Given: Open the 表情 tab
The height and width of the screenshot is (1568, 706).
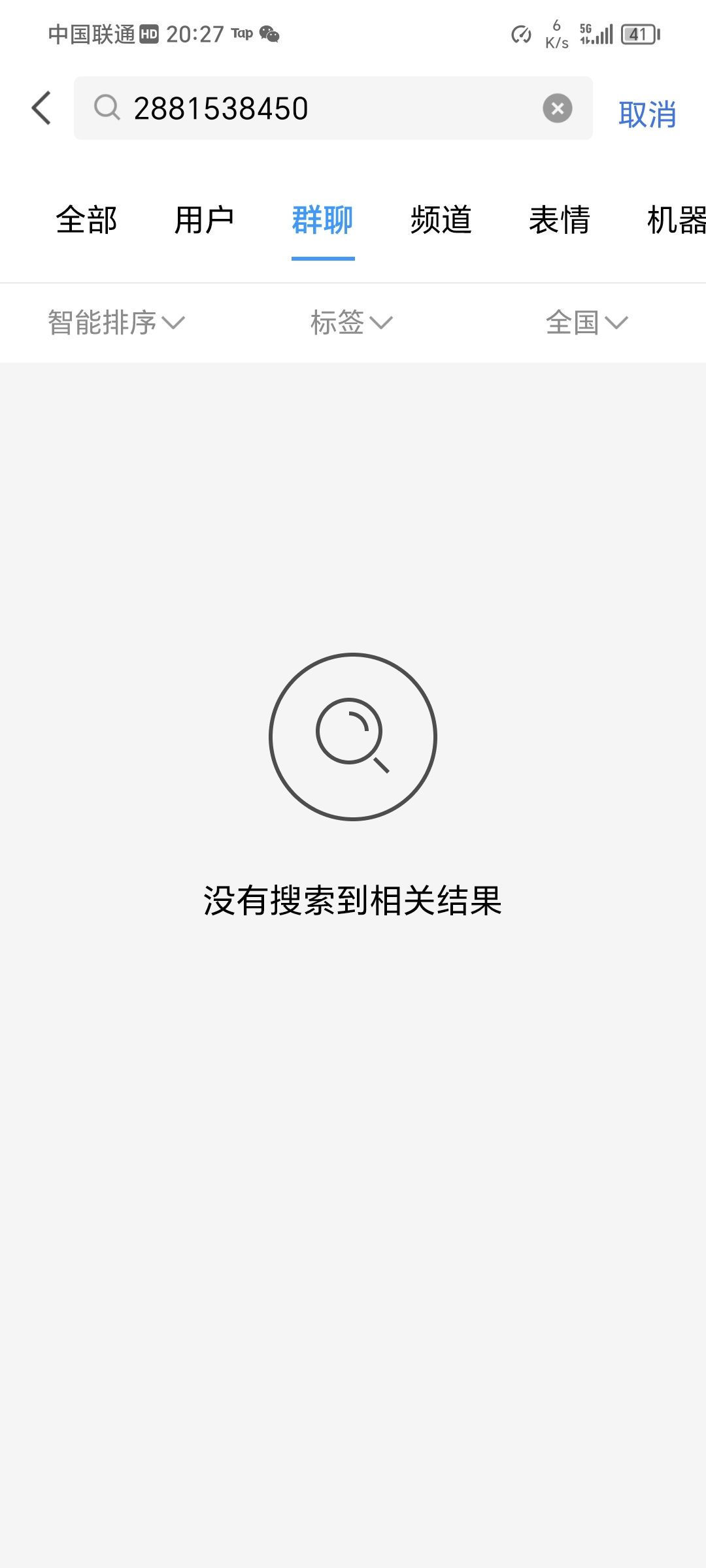Looking at the screenshot, I should [x=560, y=220].
